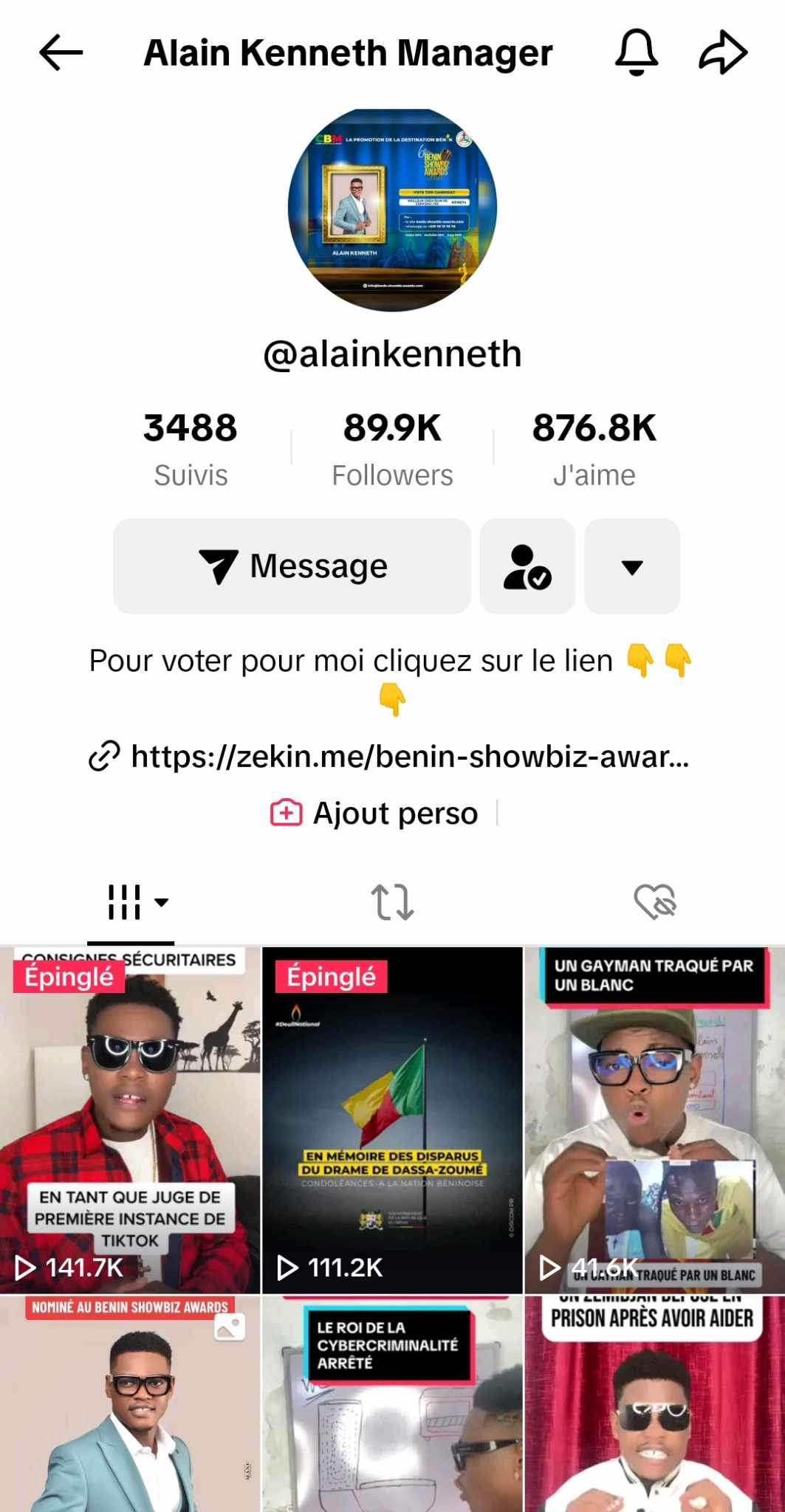Open the notifications bell
785x1512 pixels.
pyautogui.click(x=636, y=53)
